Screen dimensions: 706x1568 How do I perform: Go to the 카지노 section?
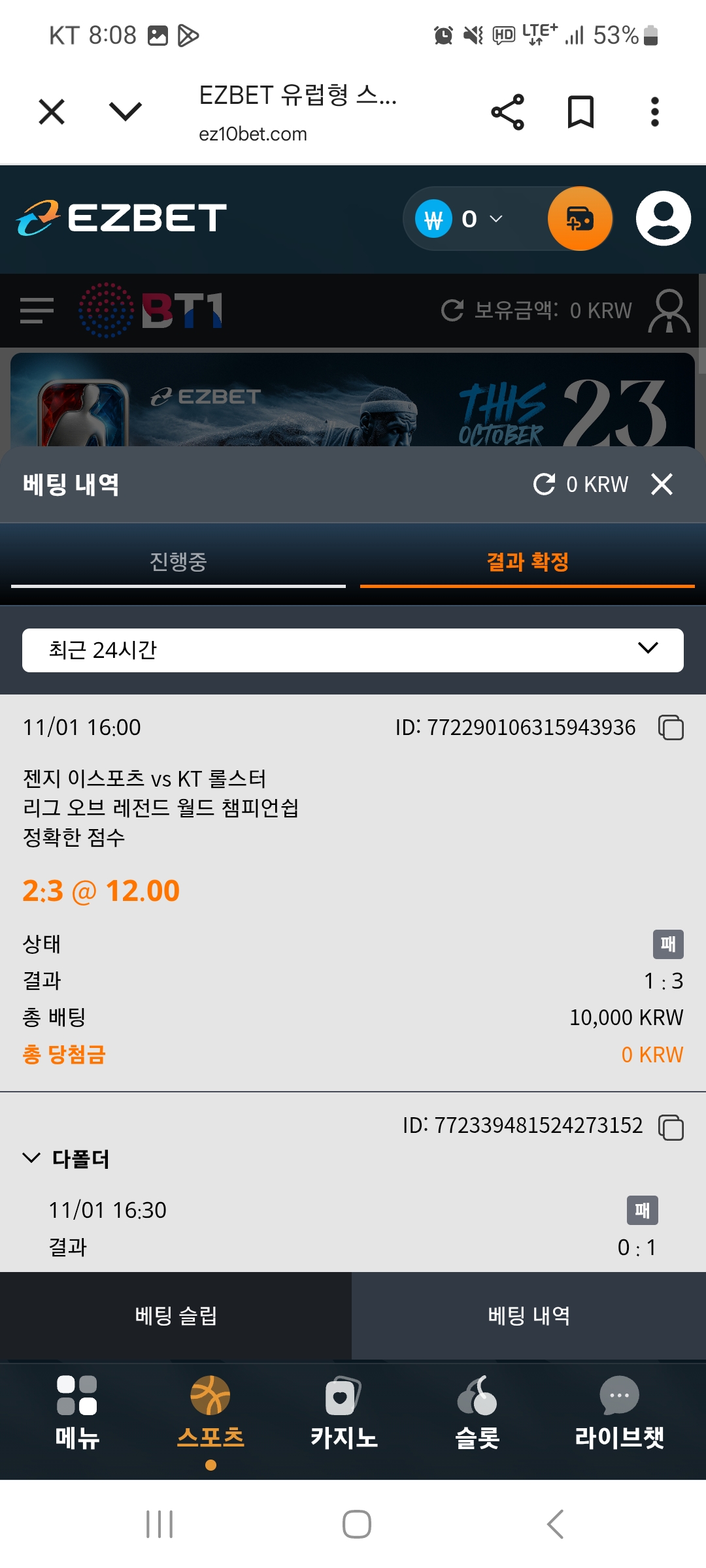pos(344,1411)
